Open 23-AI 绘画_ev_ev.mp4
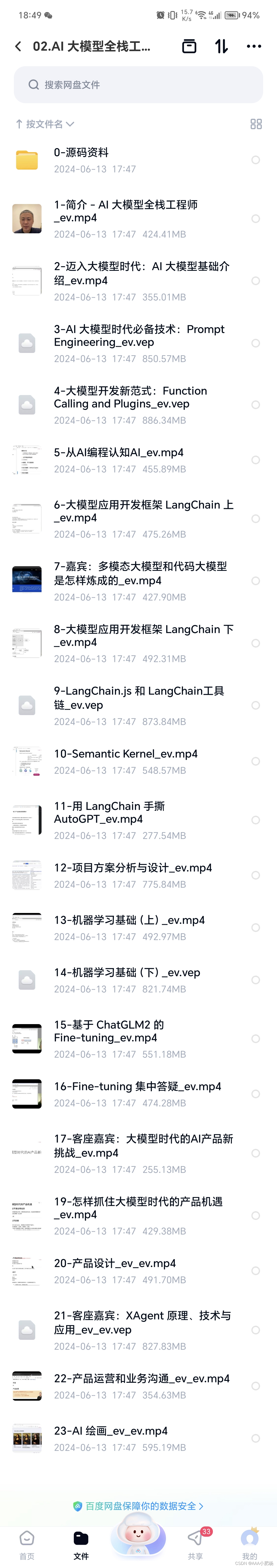277x1568 pixels. (x=111, y=1438)
